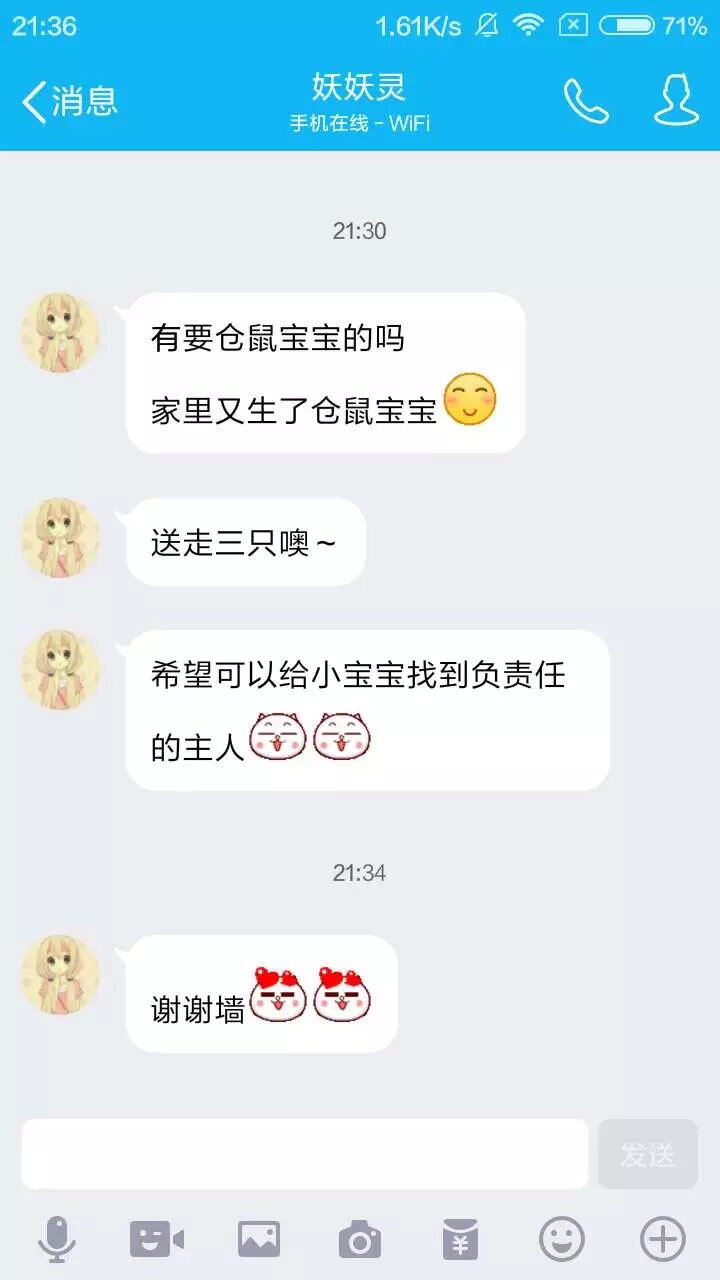Tap the message input field
This screenshot has height=1280, width=720.
click(305, 1154)
